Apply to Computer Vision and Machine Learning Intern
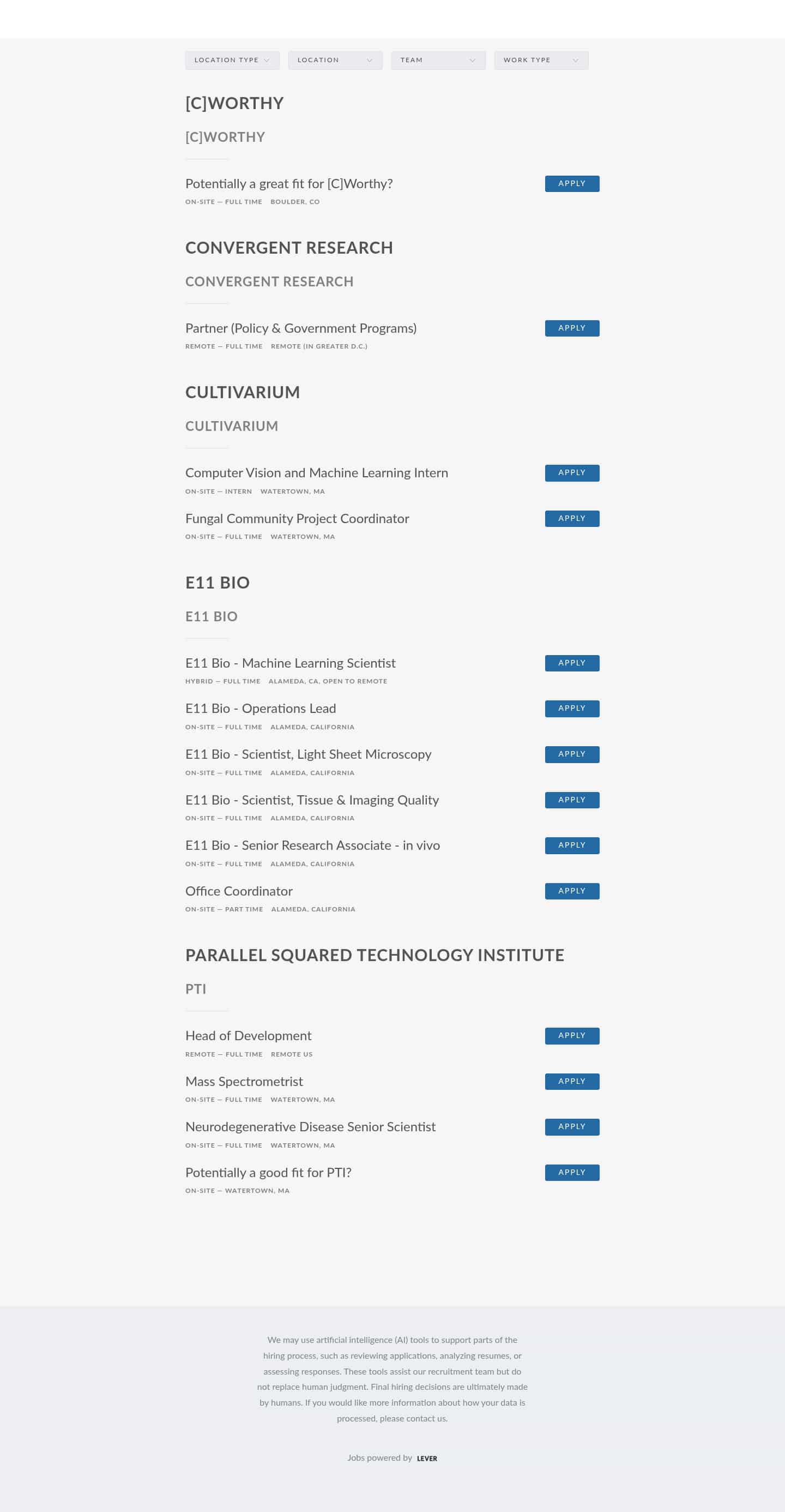The height and width of the screenshot is (1512, 785). click(572, 473)
